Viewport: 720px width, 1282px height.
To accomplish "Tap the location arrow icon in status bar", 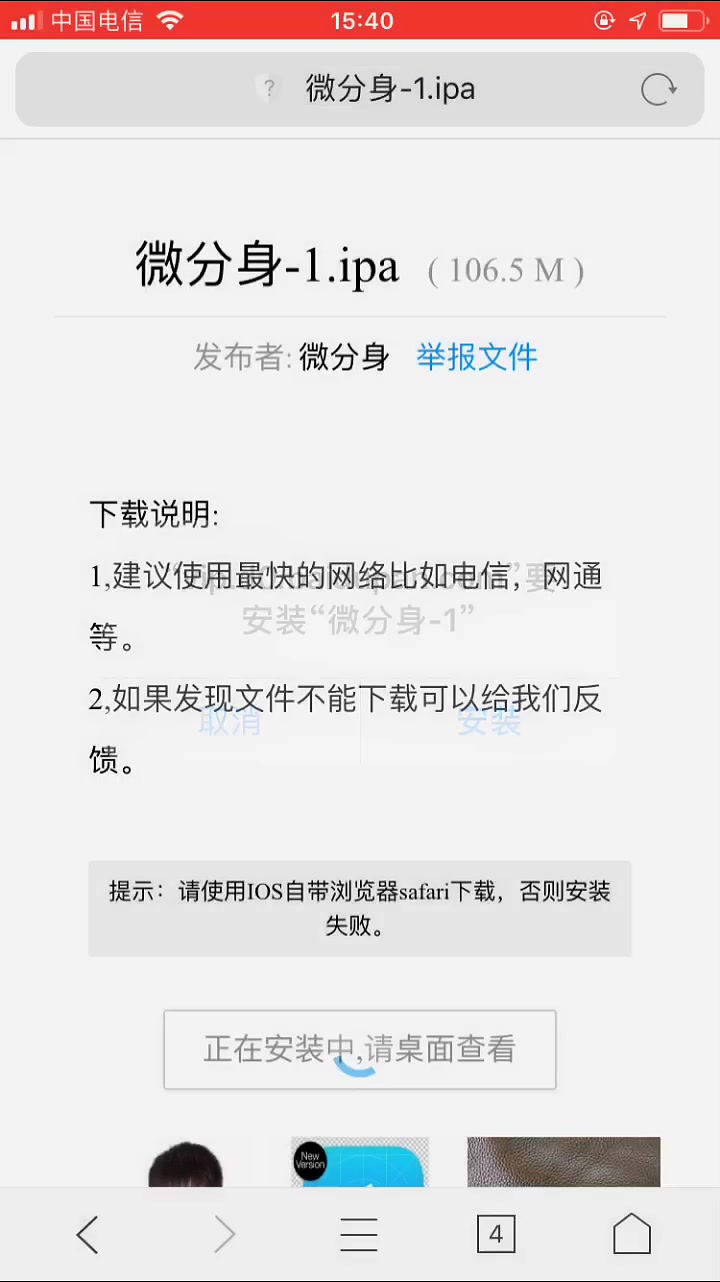I will click(x=638, y=20).
